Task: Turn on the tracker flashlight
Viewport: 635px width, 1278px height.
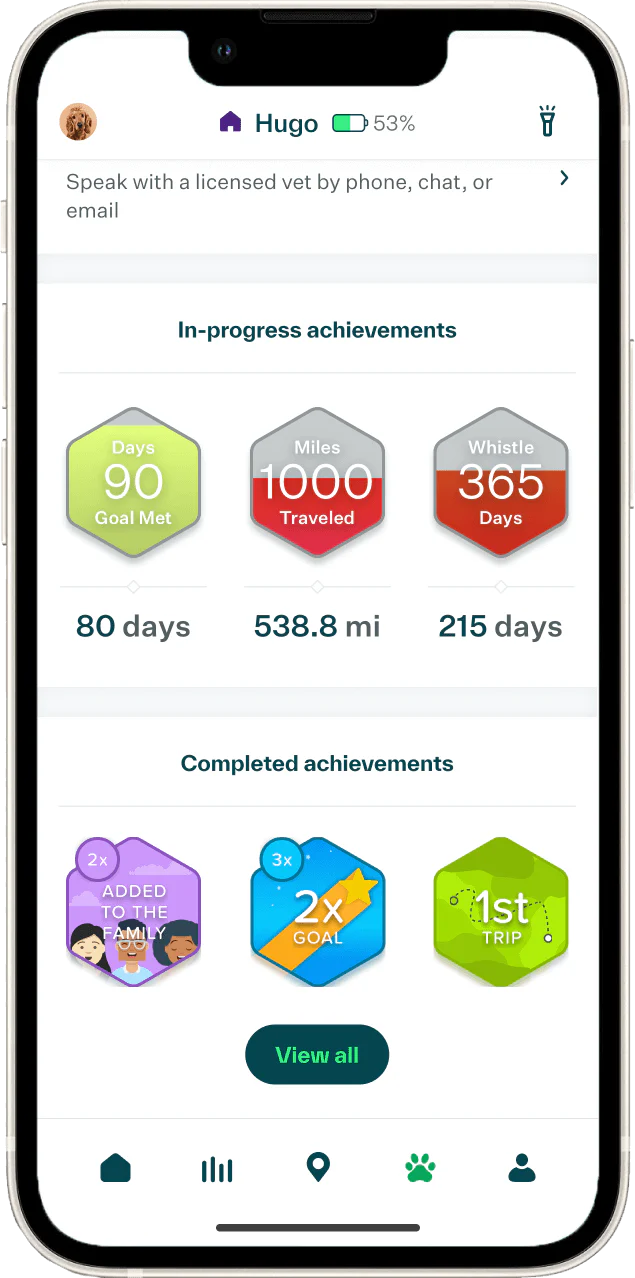Action: 547,121
